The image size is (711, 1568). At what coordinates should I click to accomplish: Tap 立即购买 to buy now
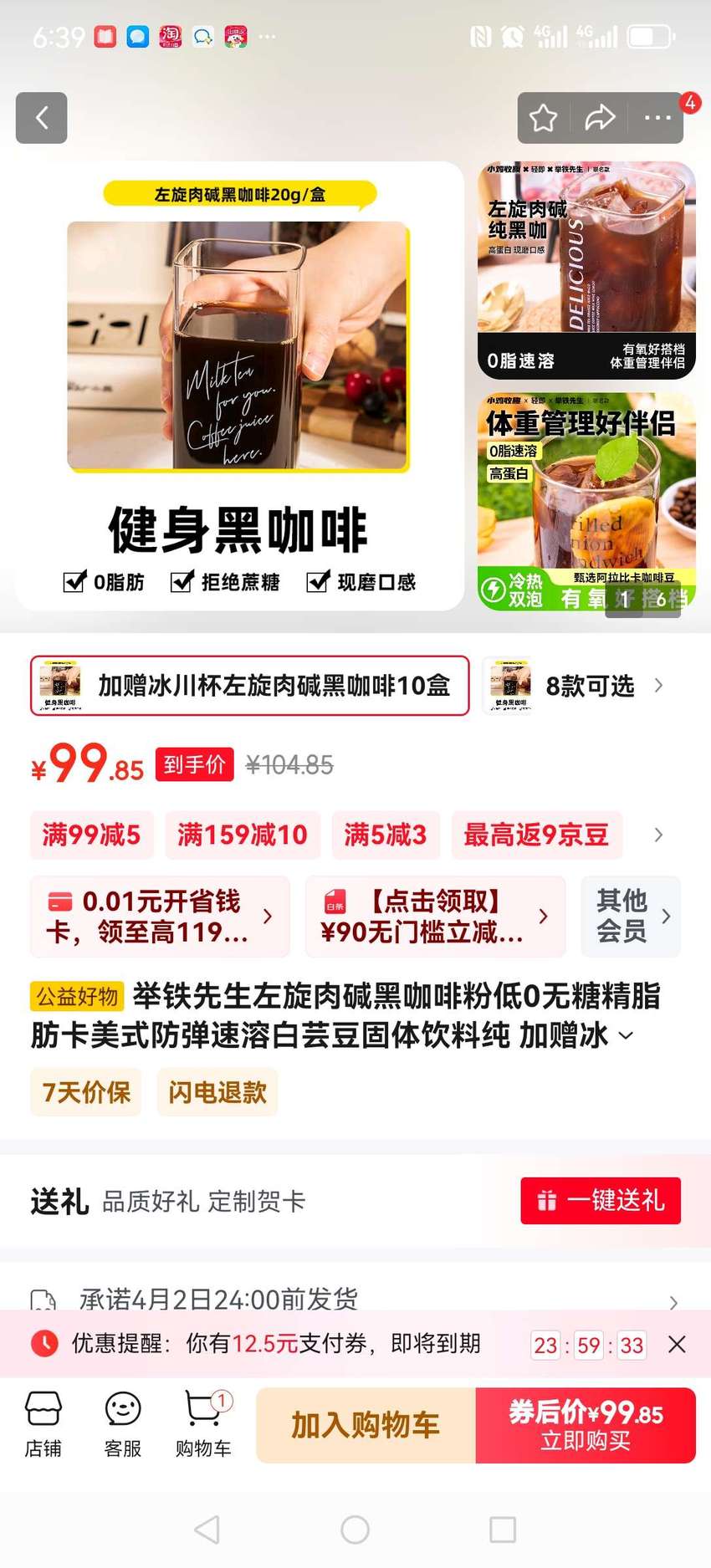pos(586,1425)
